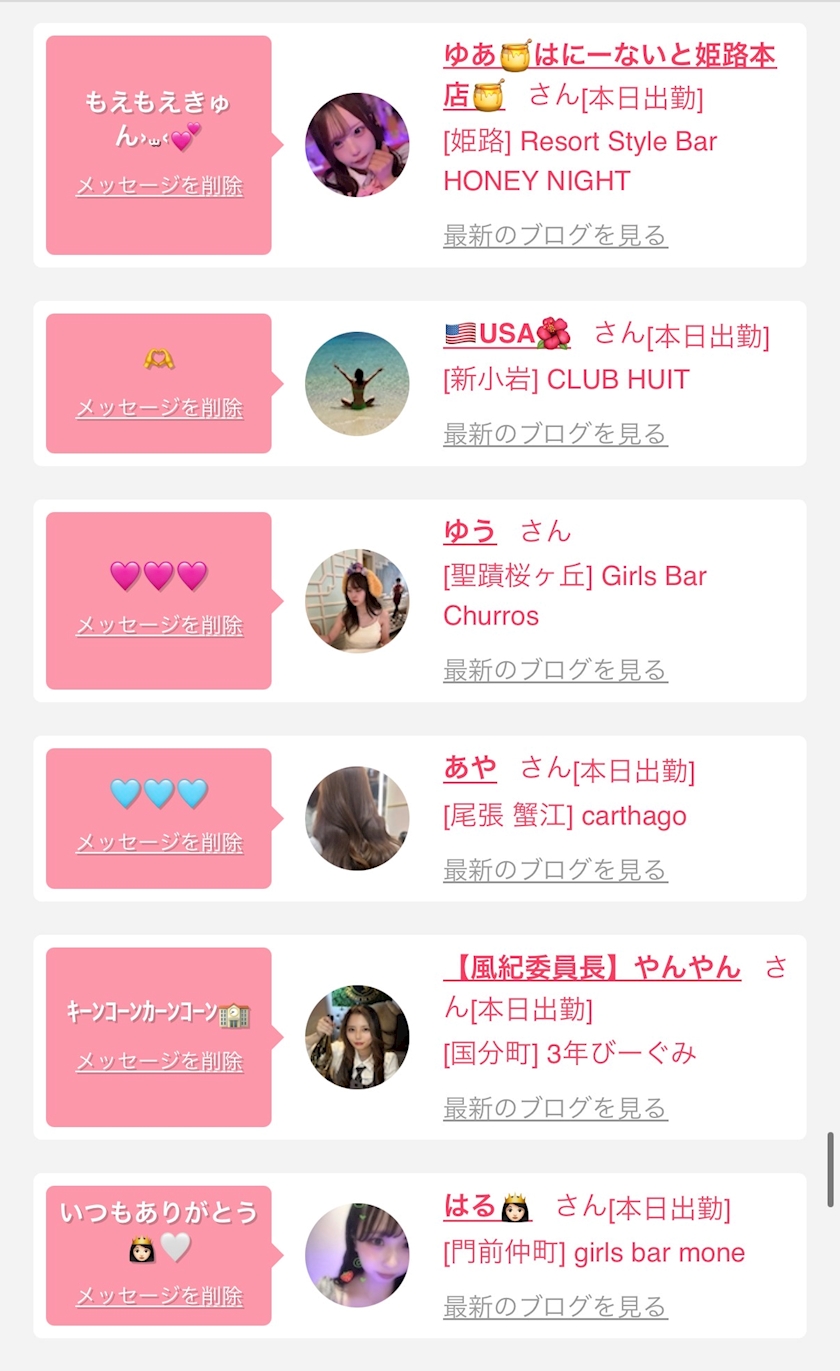The height and width of the screenshot is (1371, 840).
Task: Delete the いつもありがとう message
Action: click(159, 1296)
